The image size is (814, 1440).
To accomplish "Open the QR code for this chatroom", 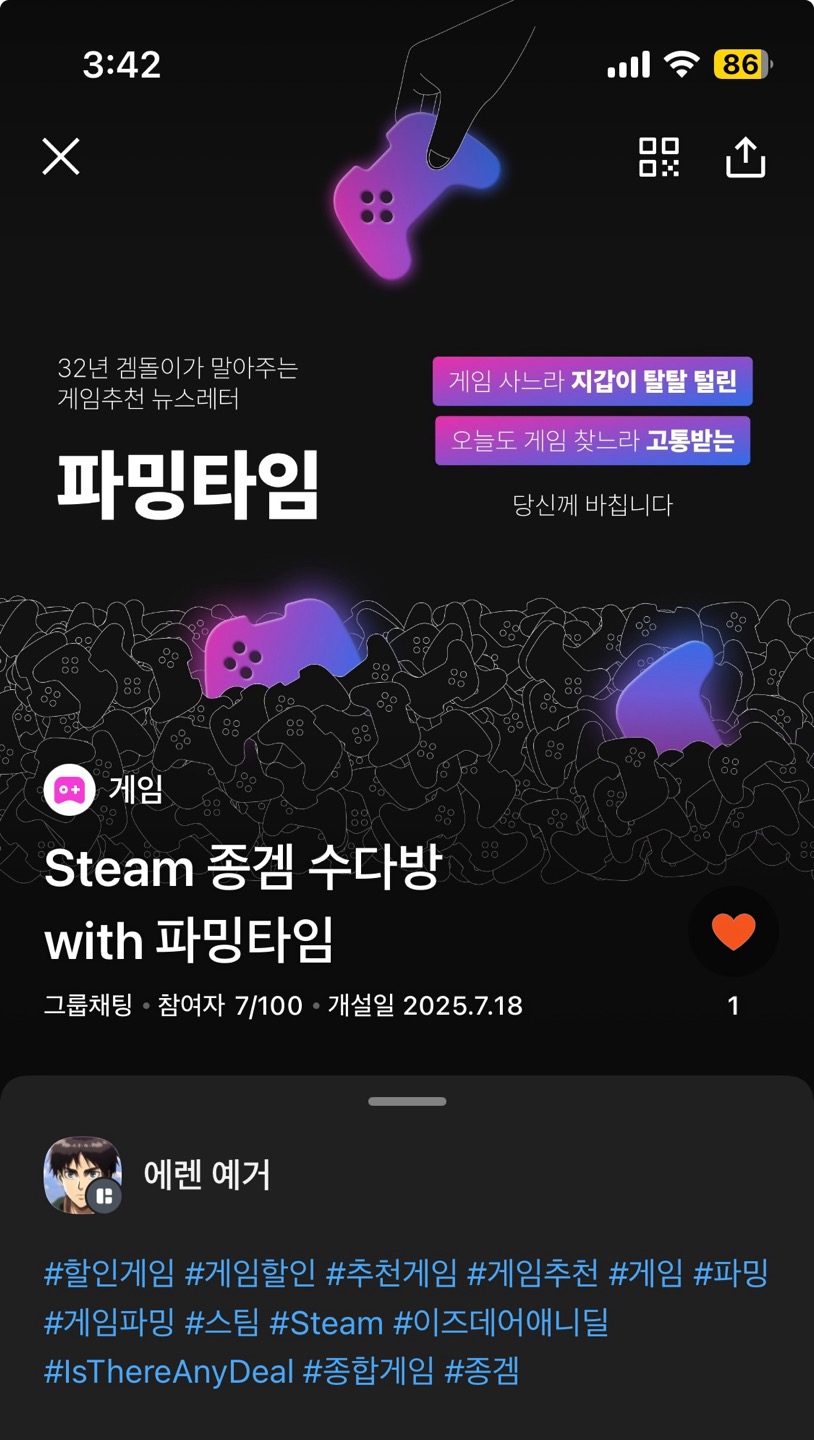I will click(659, 157).
